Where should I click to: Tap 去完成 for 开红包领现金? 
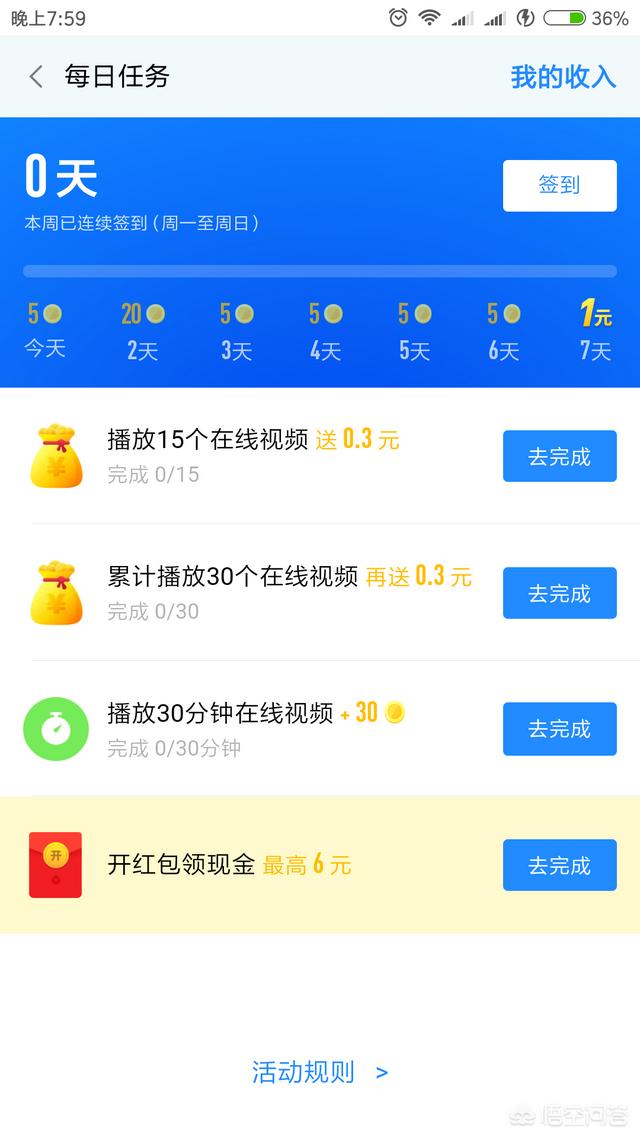pyautogui.click(x=559, y=865)
